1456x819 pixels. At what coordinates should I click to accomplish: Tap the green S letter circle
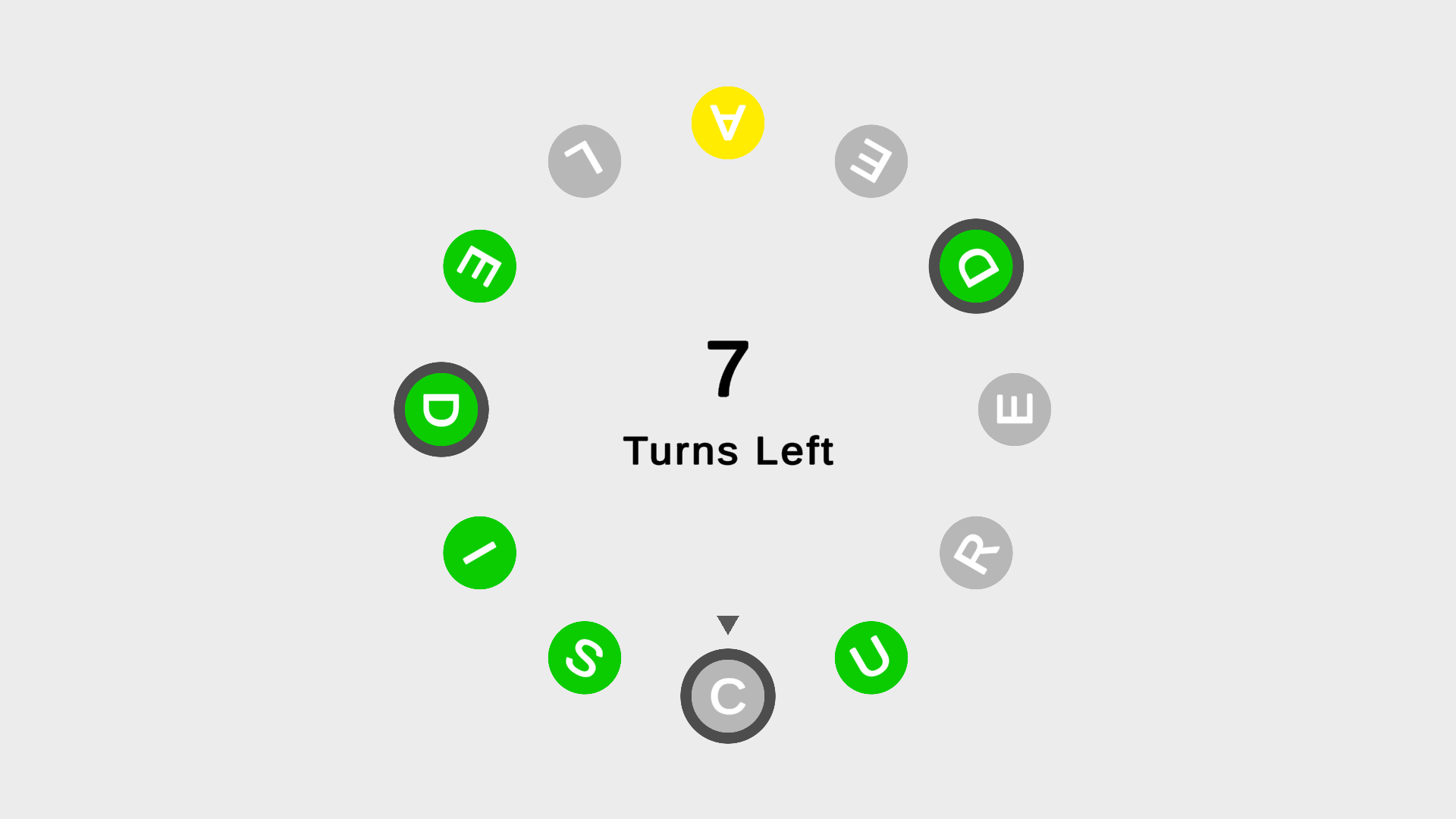[x=585, y=657]
